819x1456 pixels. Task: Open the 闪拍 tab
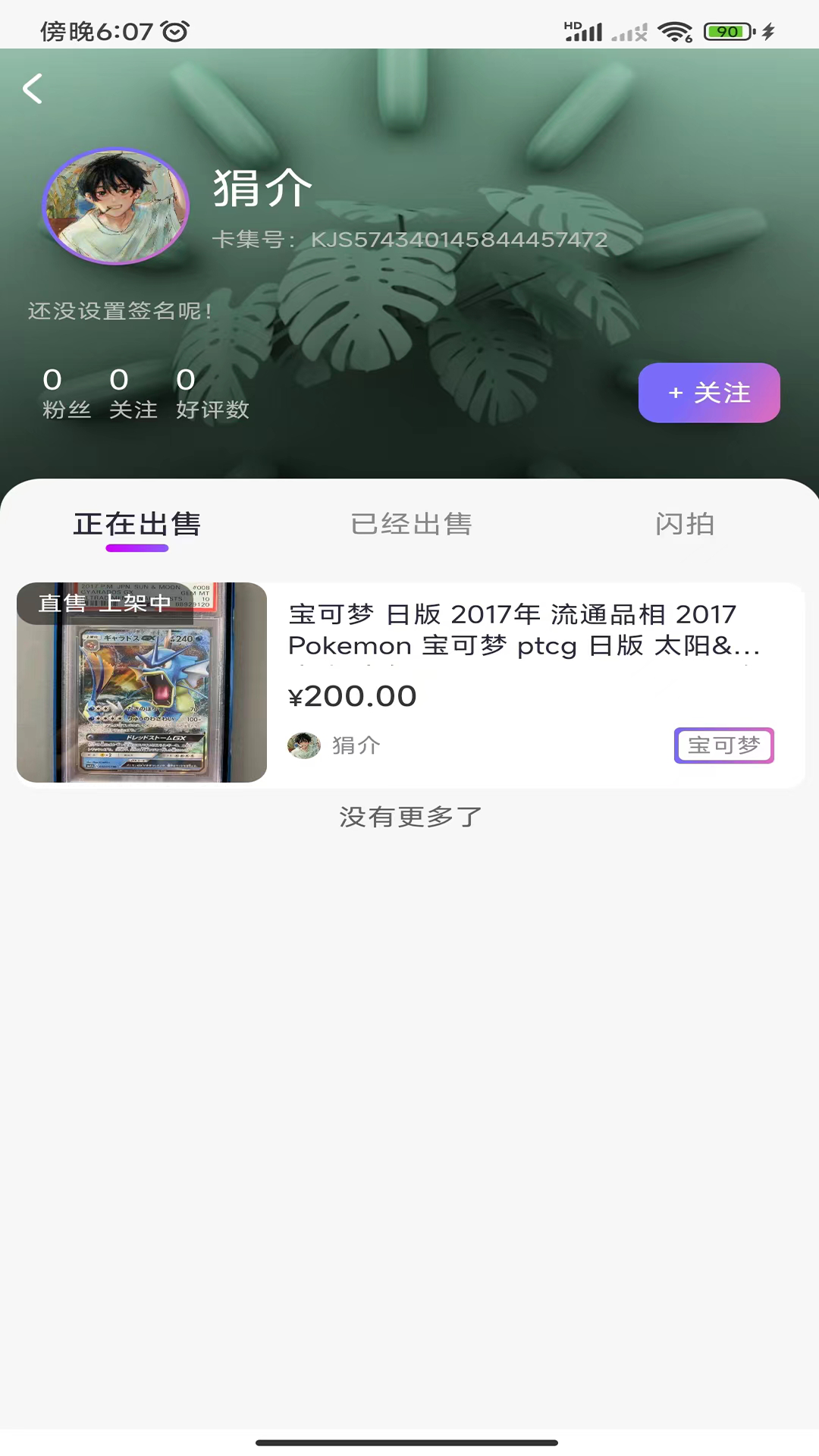pos(684,524)
